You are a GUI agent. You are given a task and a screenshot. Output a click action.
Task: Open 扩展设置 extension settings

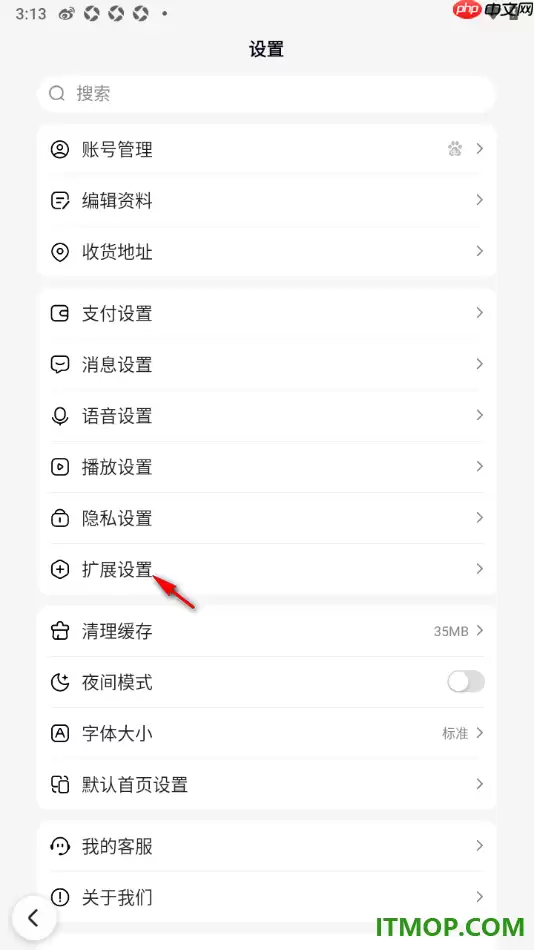(266, 570)
